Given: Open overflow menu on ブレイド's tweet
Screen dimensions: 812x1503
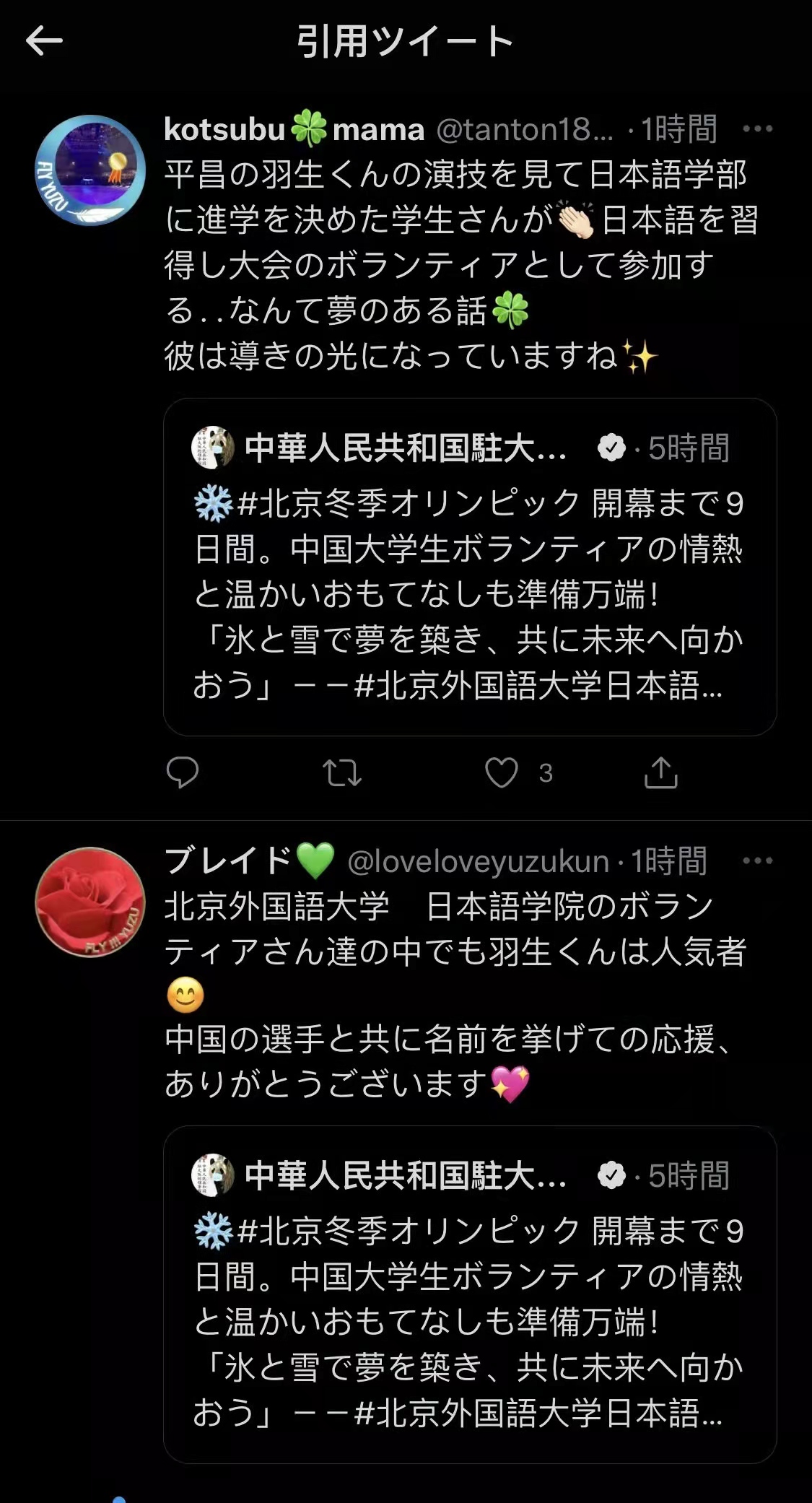Looking at the screenshot, I should point(757,861).
